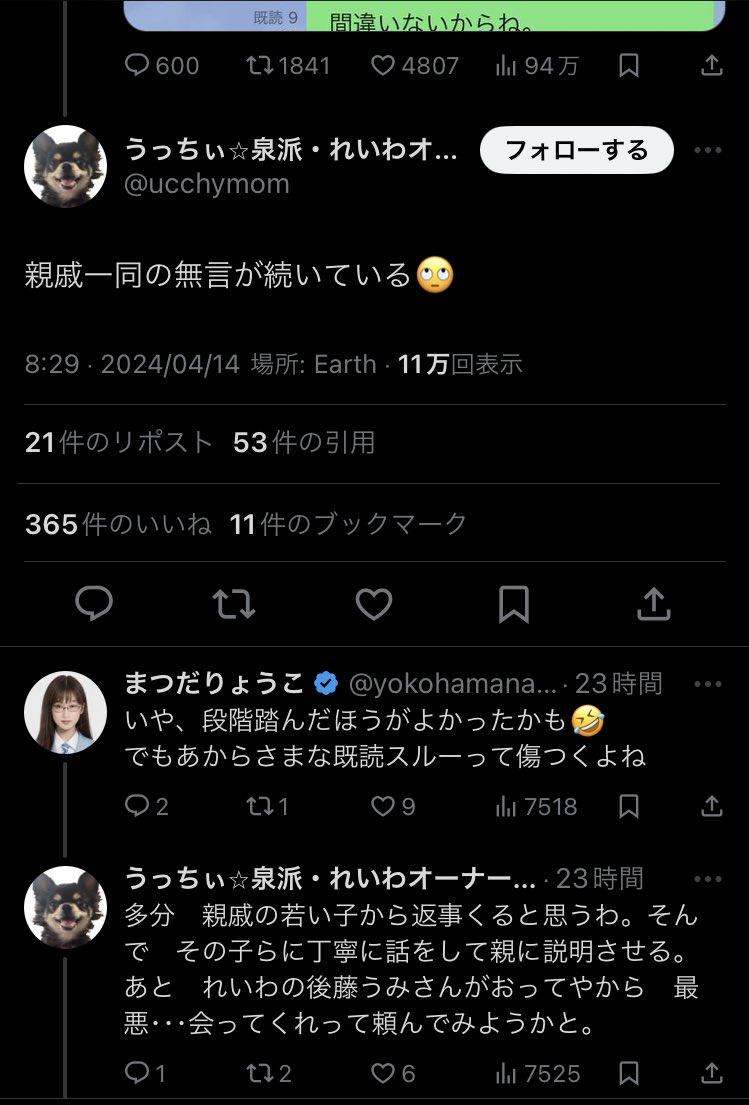Like the reply mentioning 後藤うみさん

pyautogui.click(x=393, y=1073)
